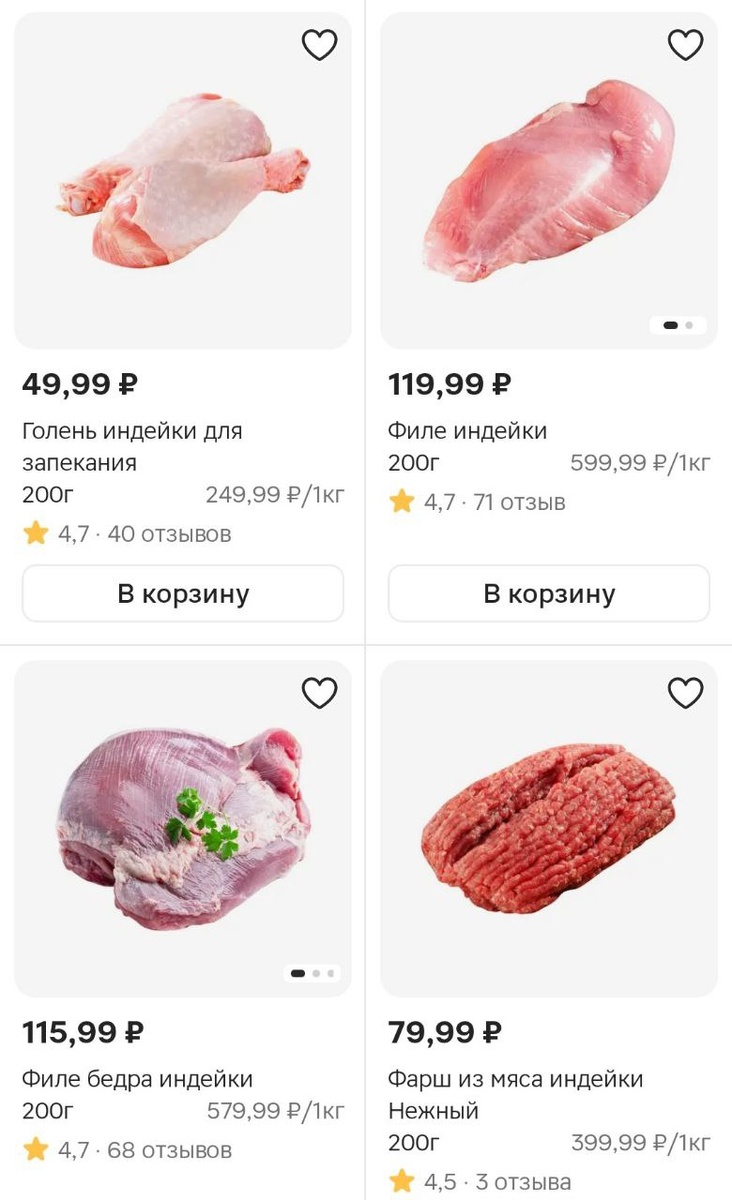Click the heart icon on the turkey mince card
Screen dimensions: 732x1200
click(x=686, y=692)
